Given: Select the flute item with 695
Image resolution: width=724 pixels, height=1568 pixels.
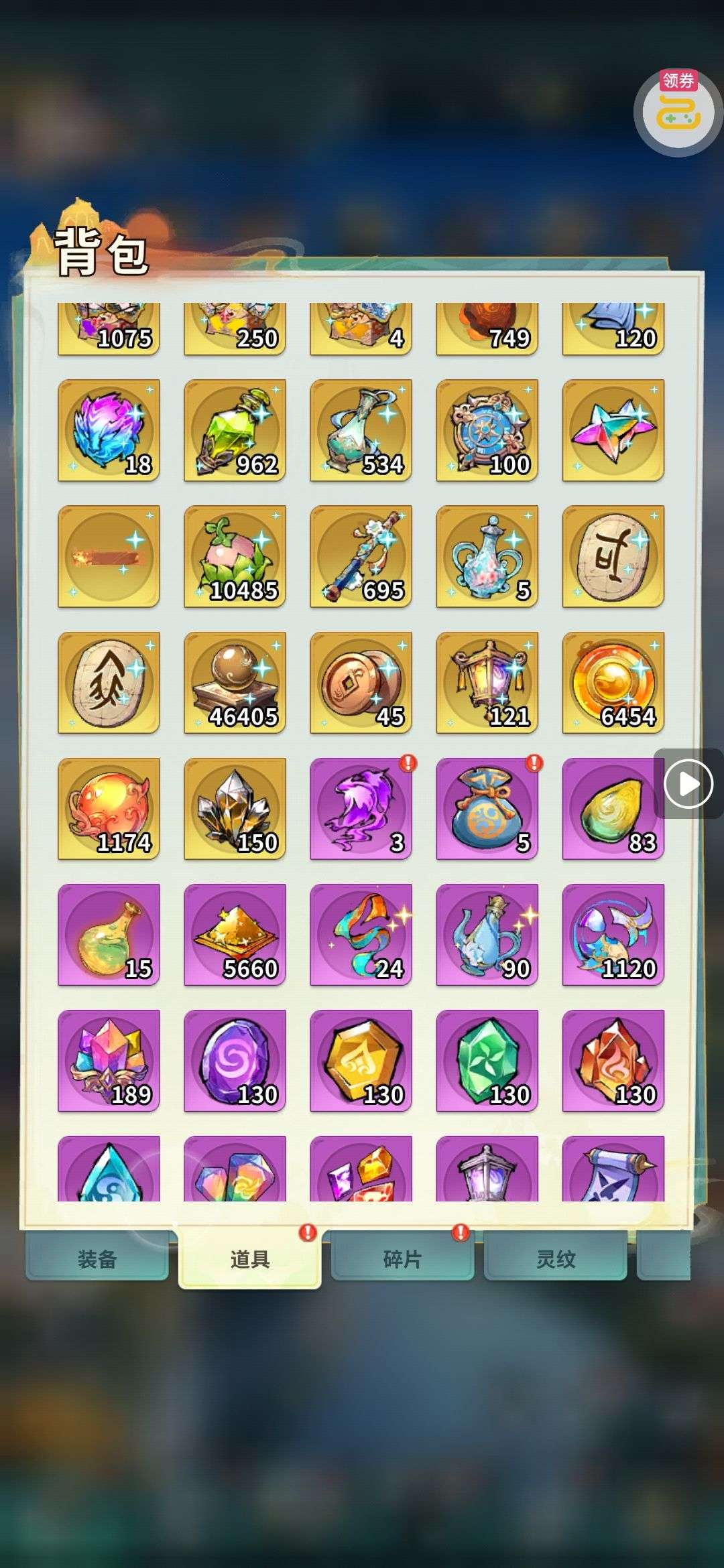Looking at the screenshot, I should pyautogui.click(x=361, y=556).
